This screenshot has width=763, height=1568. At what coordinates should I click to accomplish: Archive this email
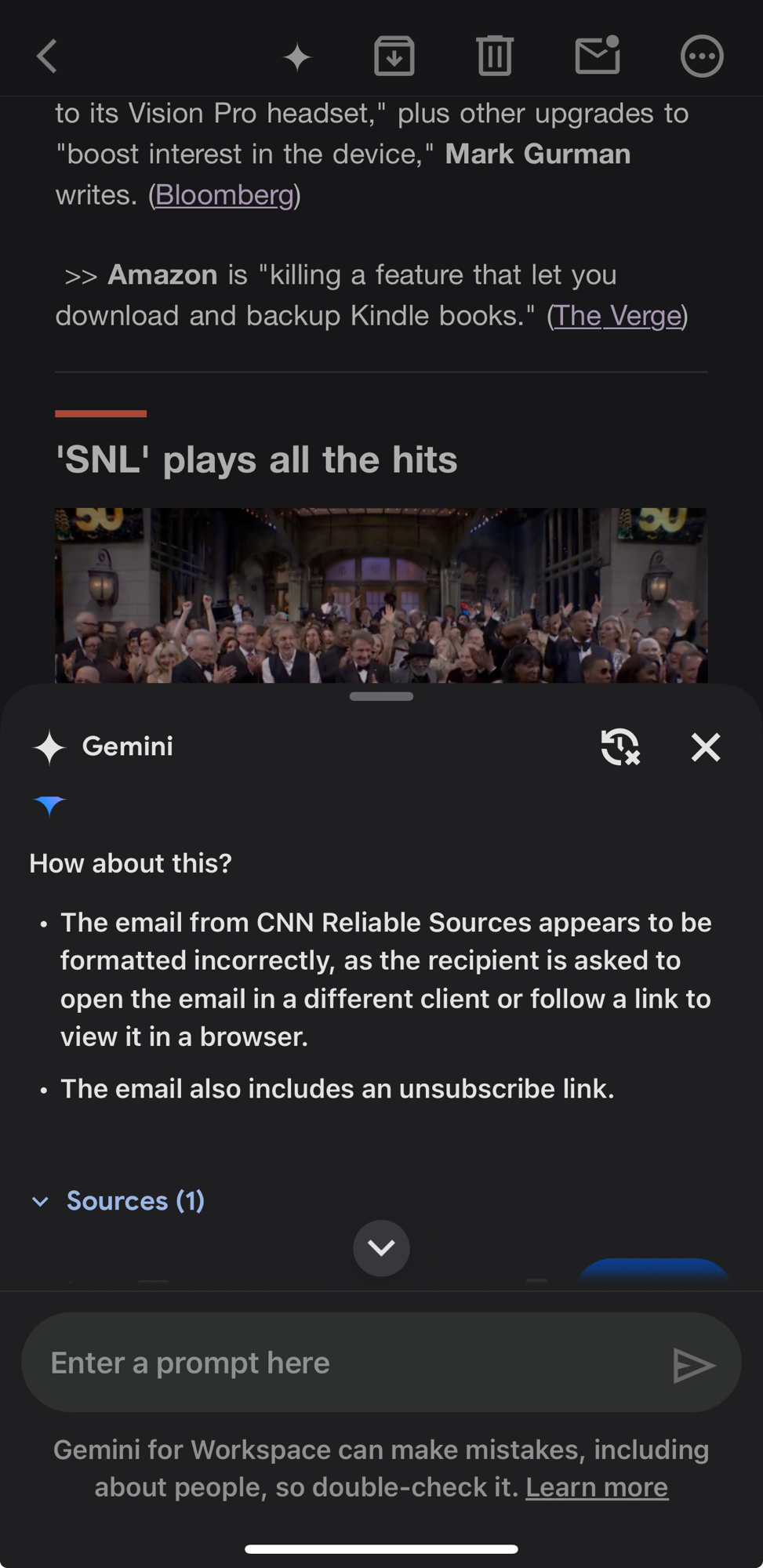394,56
